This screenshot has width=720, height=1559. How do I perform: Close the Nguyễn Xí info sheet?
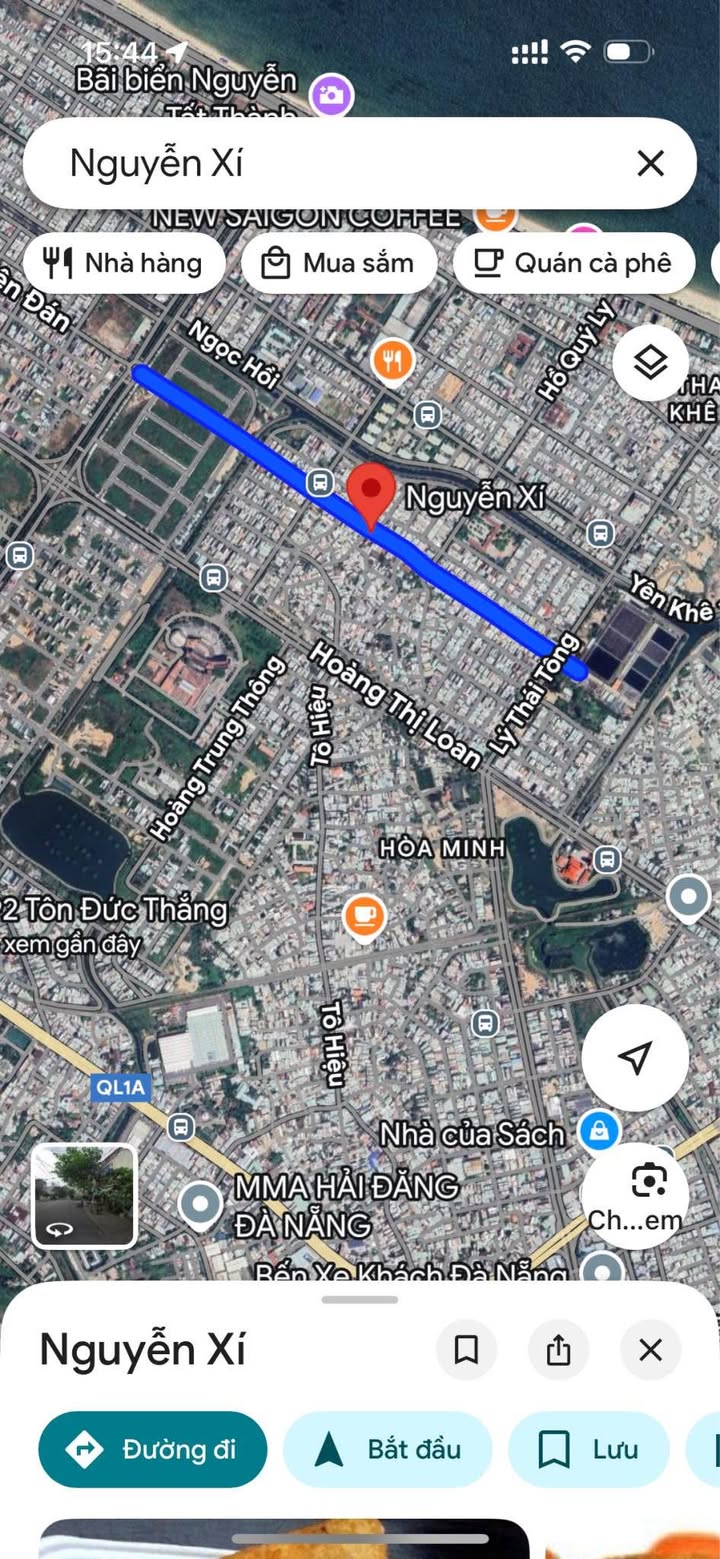click(650, 1350)
